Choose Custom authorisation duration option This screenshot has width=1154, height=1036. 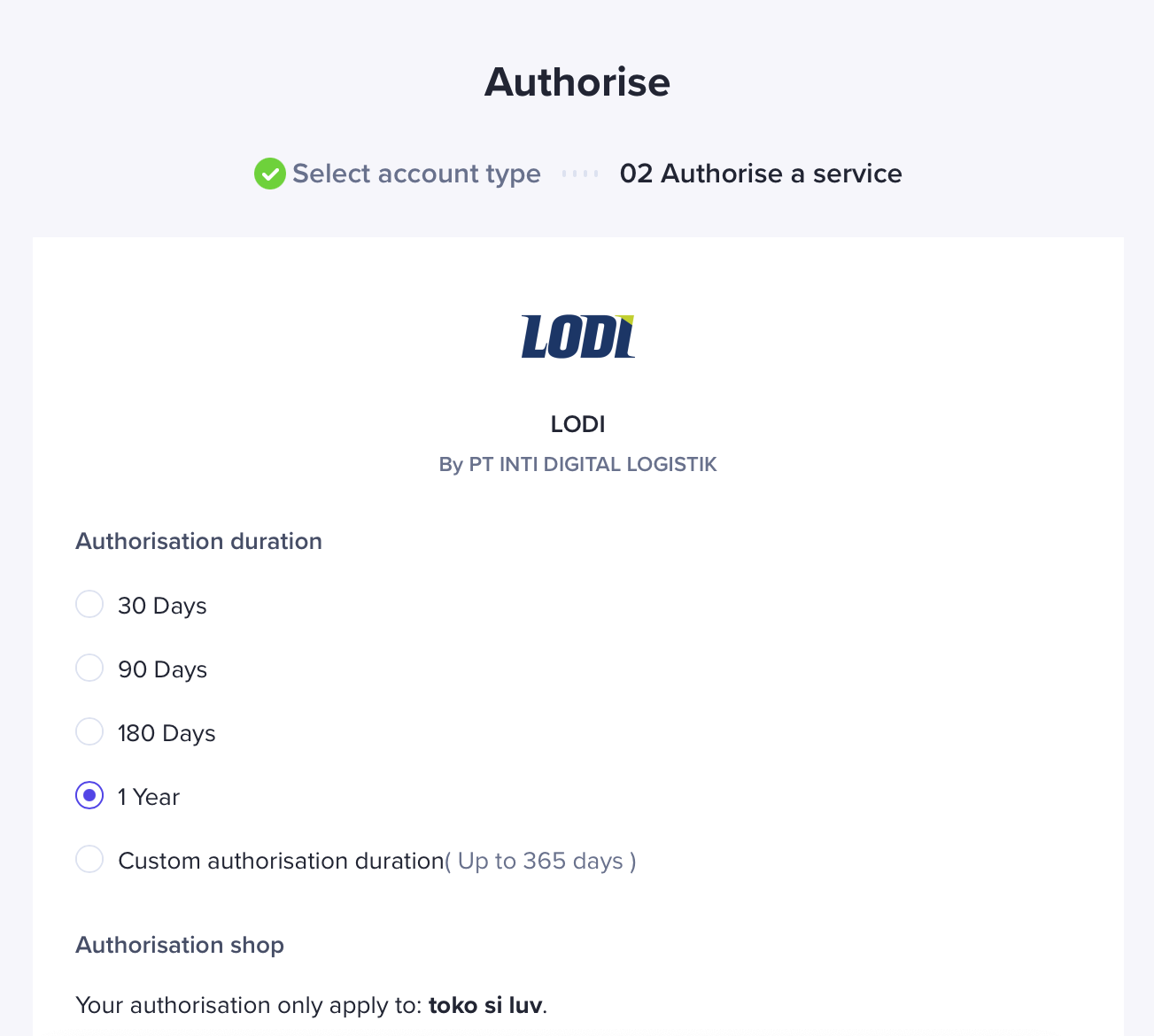89,860
